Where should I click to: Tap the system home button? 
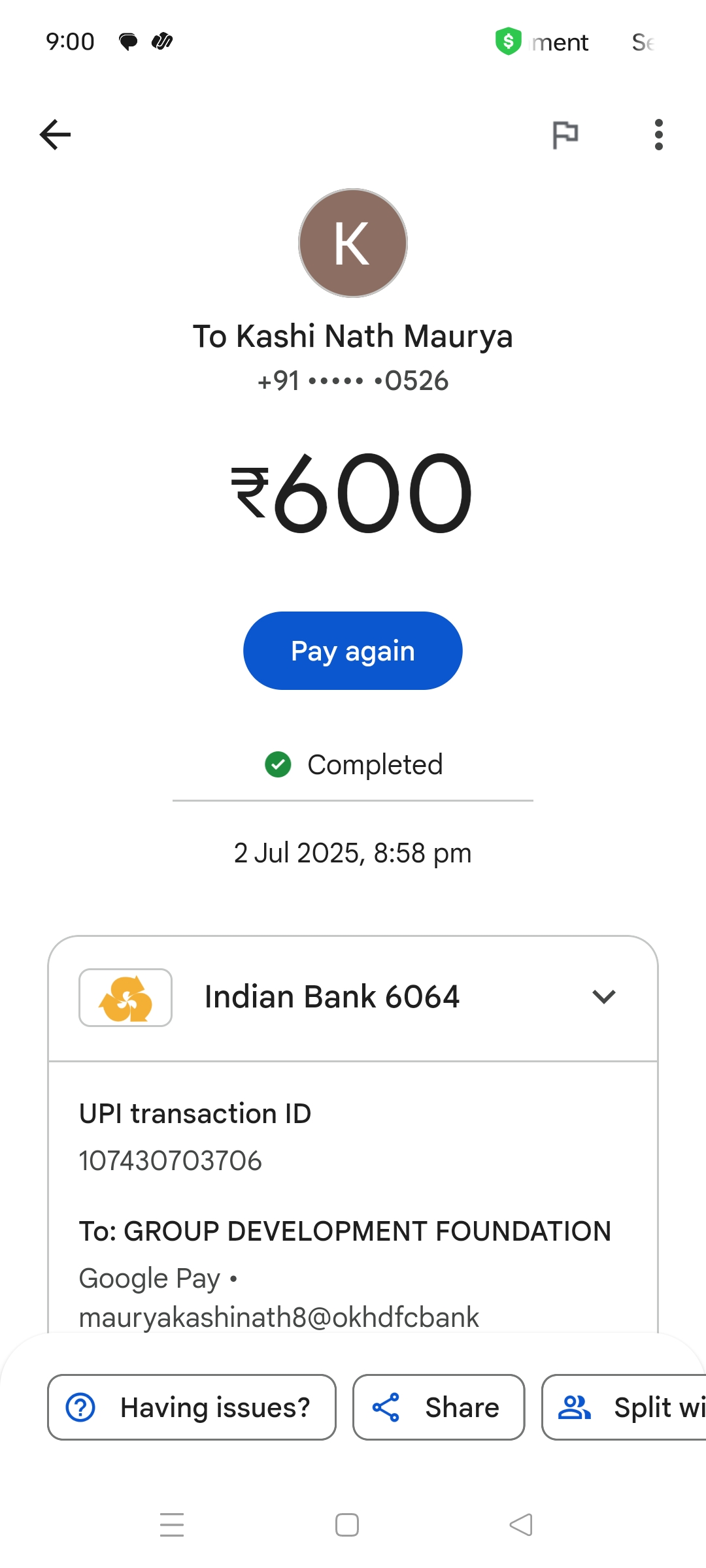(x=347, y=1525)
